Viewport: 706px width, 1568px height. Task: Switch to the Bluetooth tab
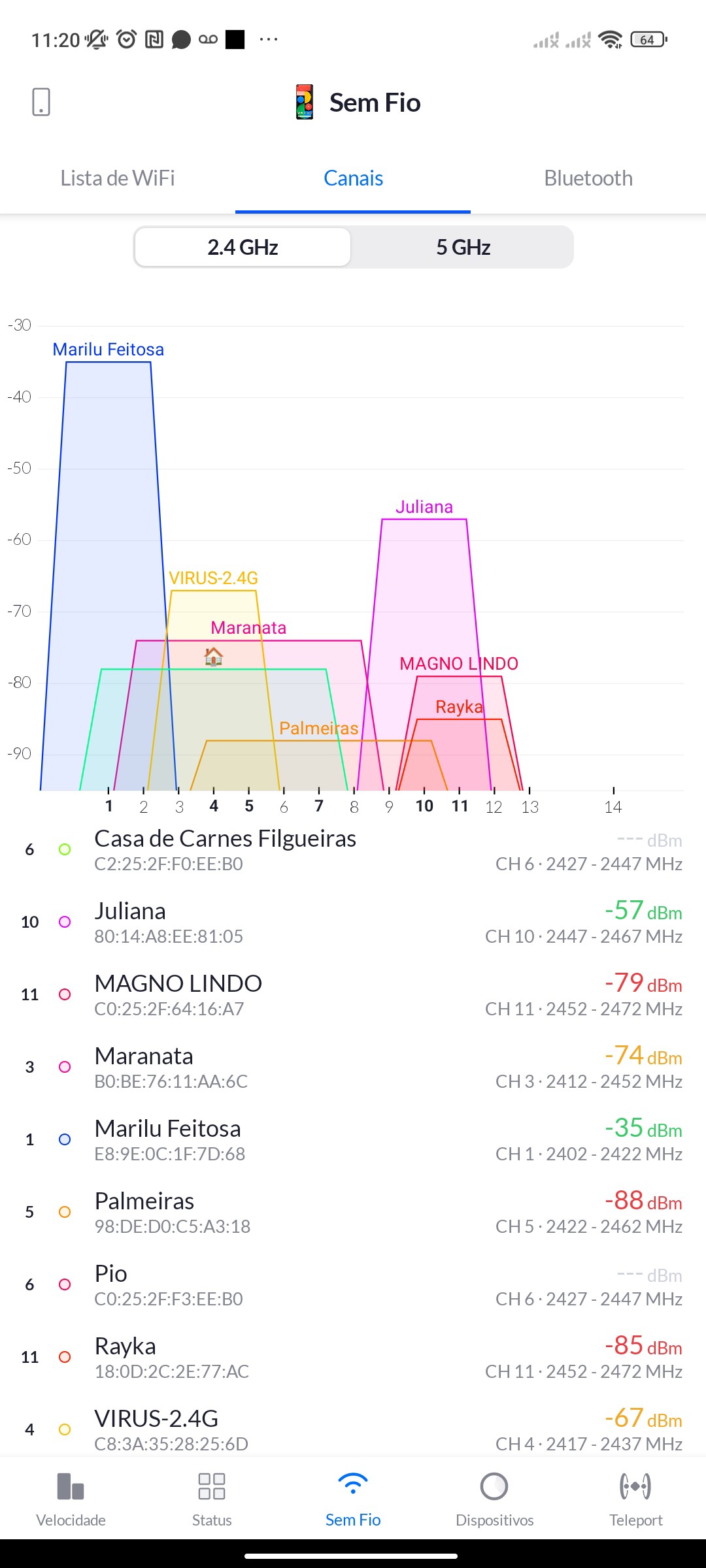[588, 178]
